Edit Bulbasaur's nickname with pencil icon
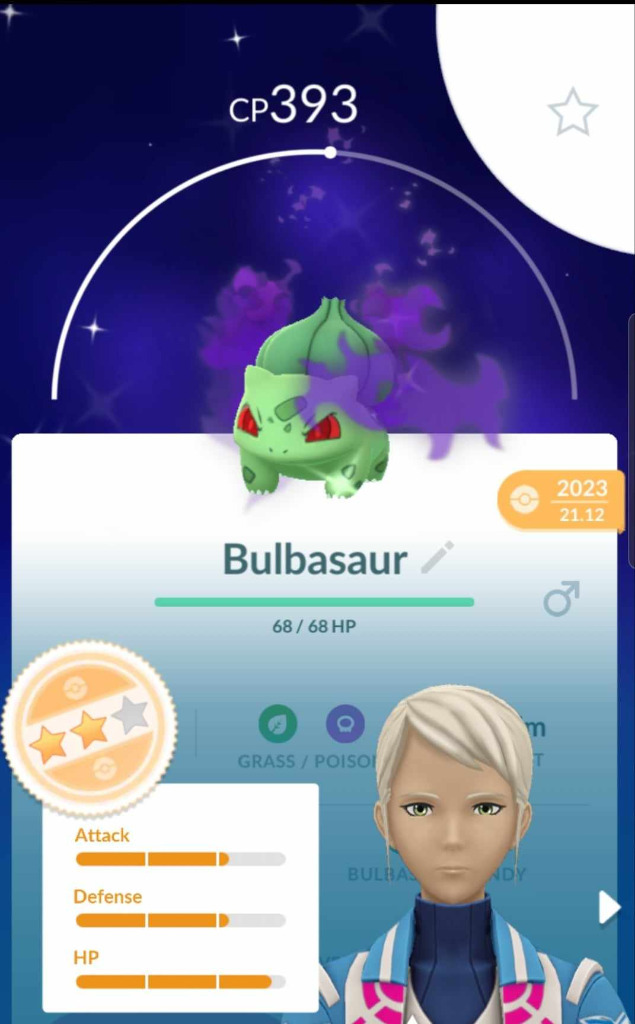Screen dimensions: 635x1024 tap(437, 557)
